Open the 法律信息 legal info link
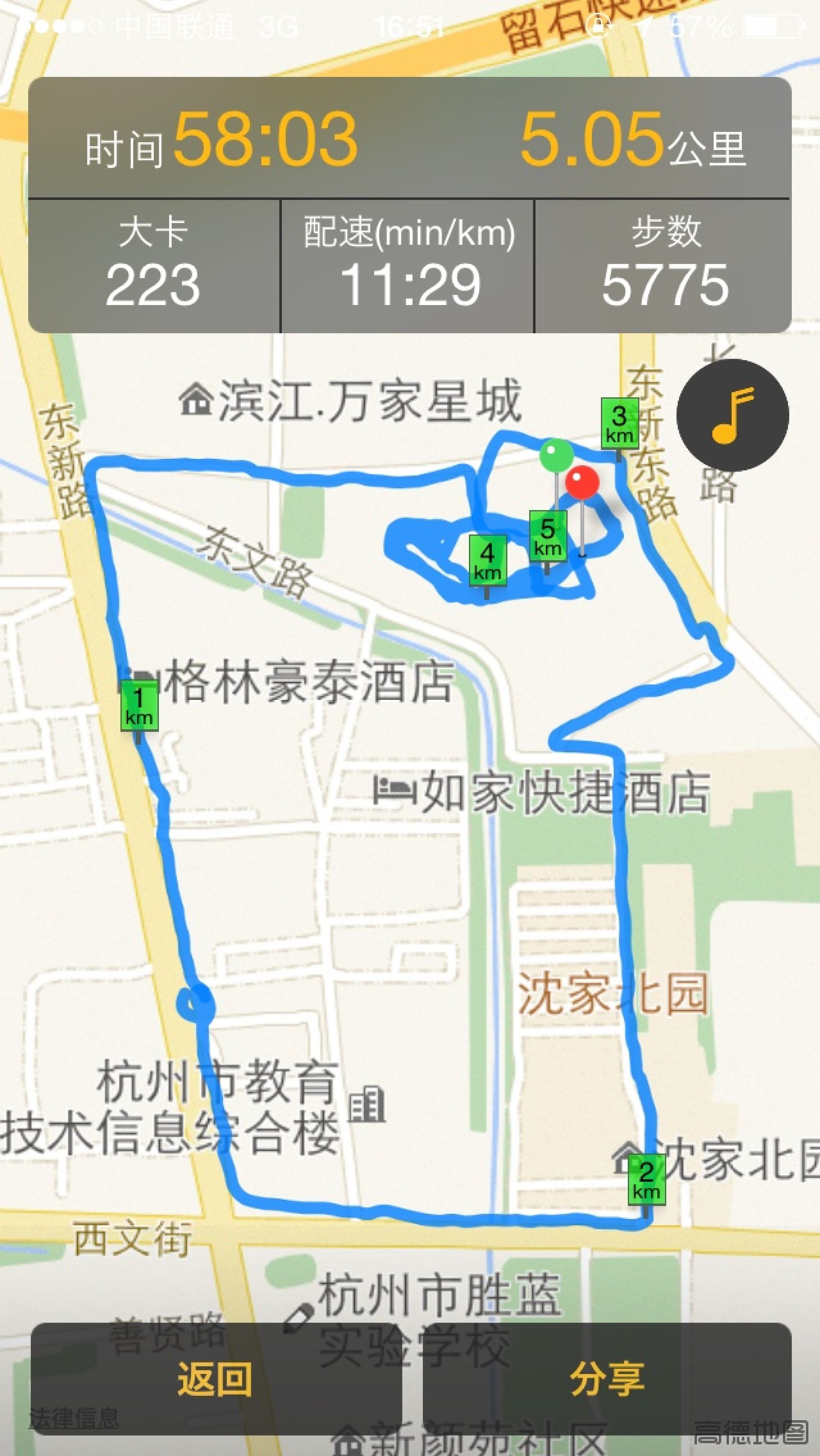This screenshot has width=820, height=1456. coord(74,1418)
